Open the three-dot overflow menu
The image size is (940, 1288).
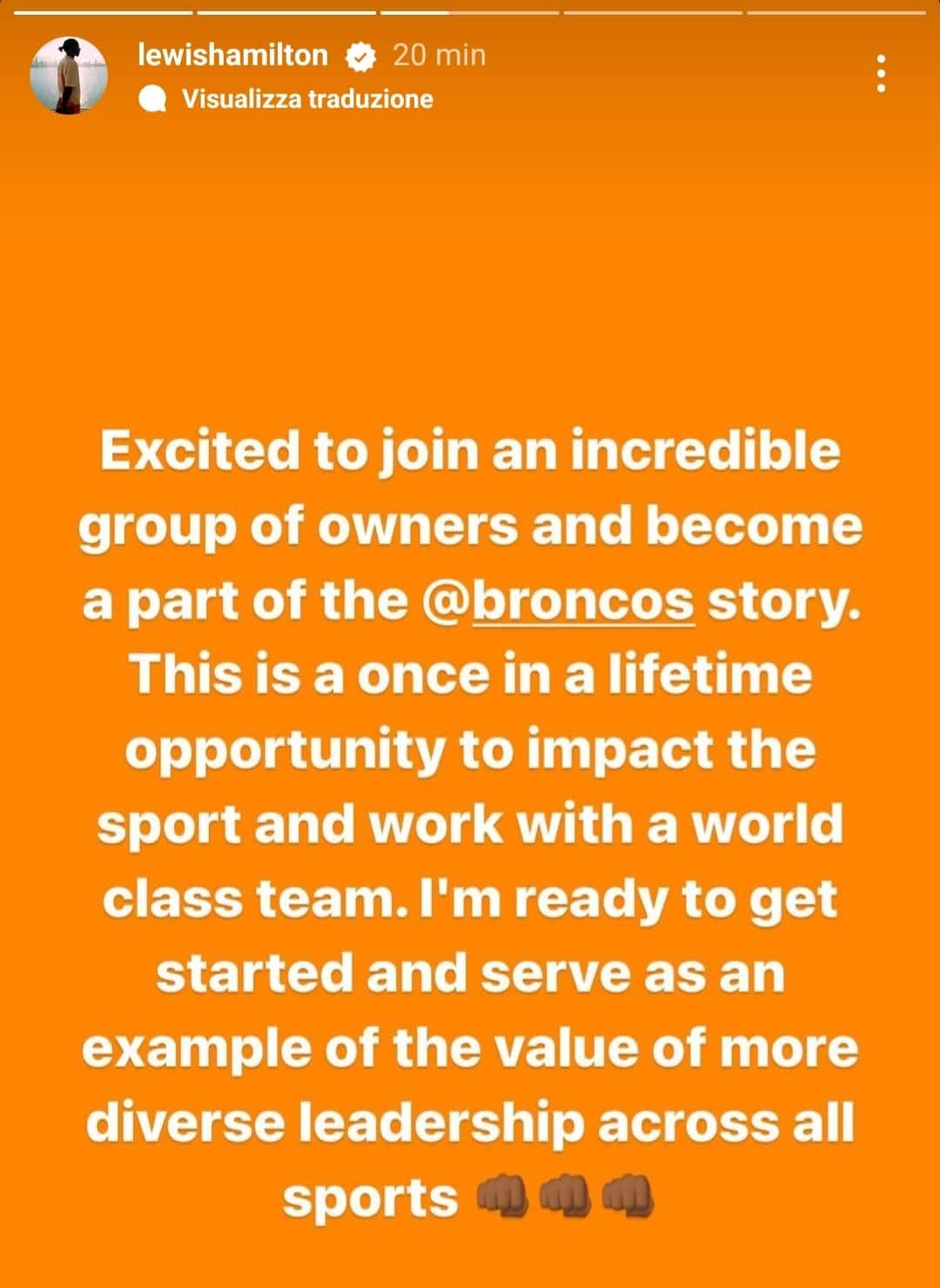tap(881, 74)
